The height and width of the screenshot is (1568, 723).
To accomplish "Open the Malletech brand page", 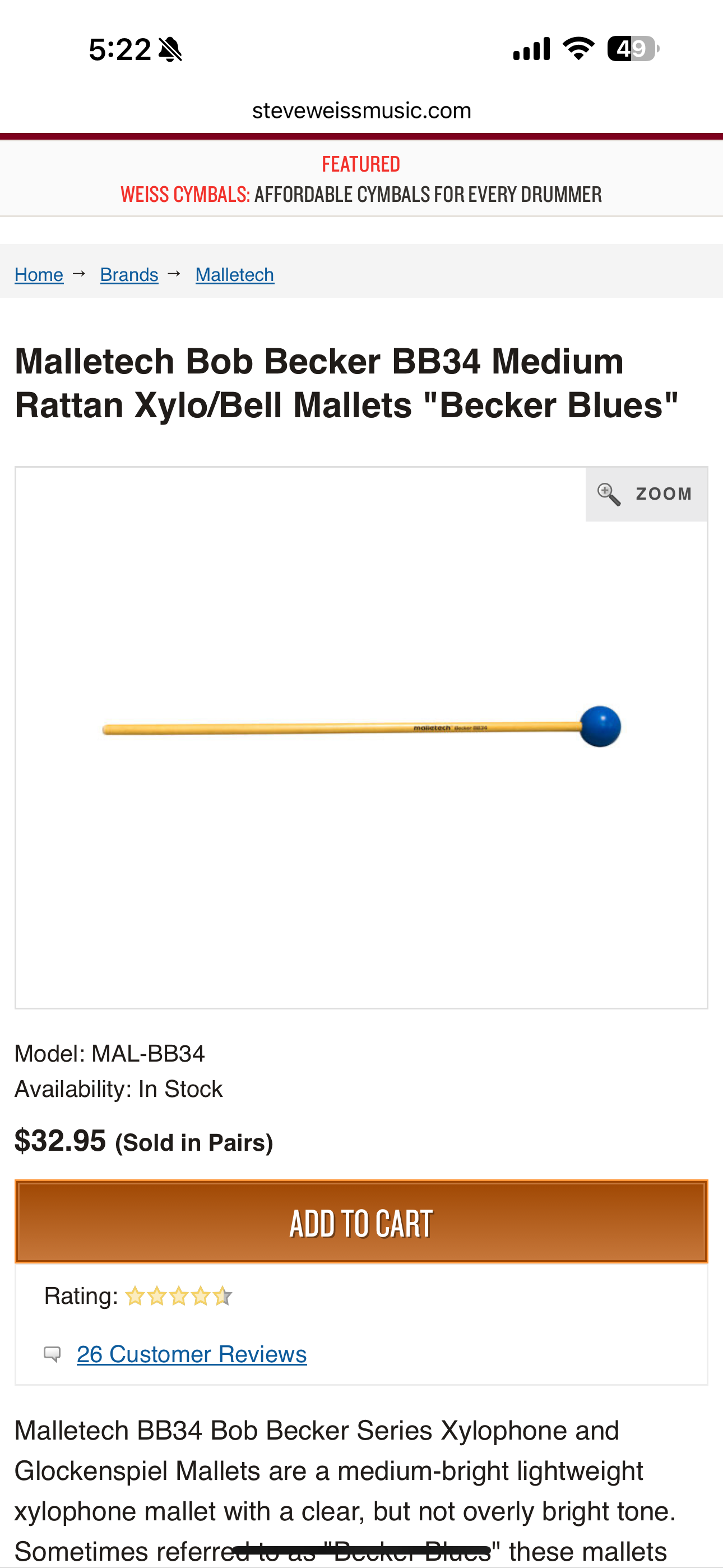I will (x=234, y=275).
